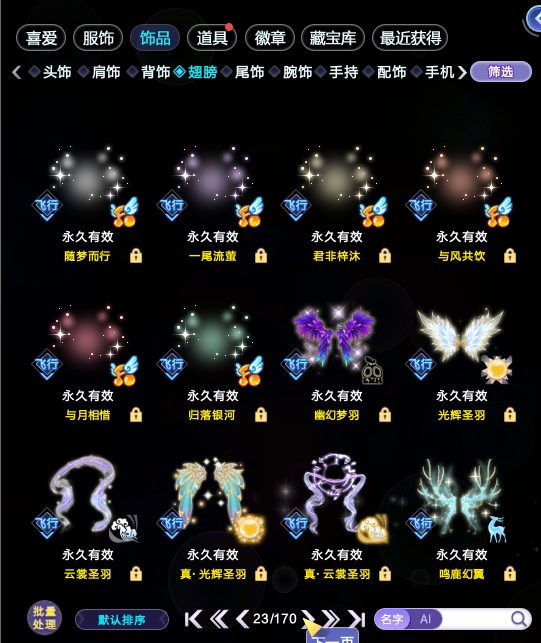
Task: Switch the search mode to AI
Action: point(425,619)
